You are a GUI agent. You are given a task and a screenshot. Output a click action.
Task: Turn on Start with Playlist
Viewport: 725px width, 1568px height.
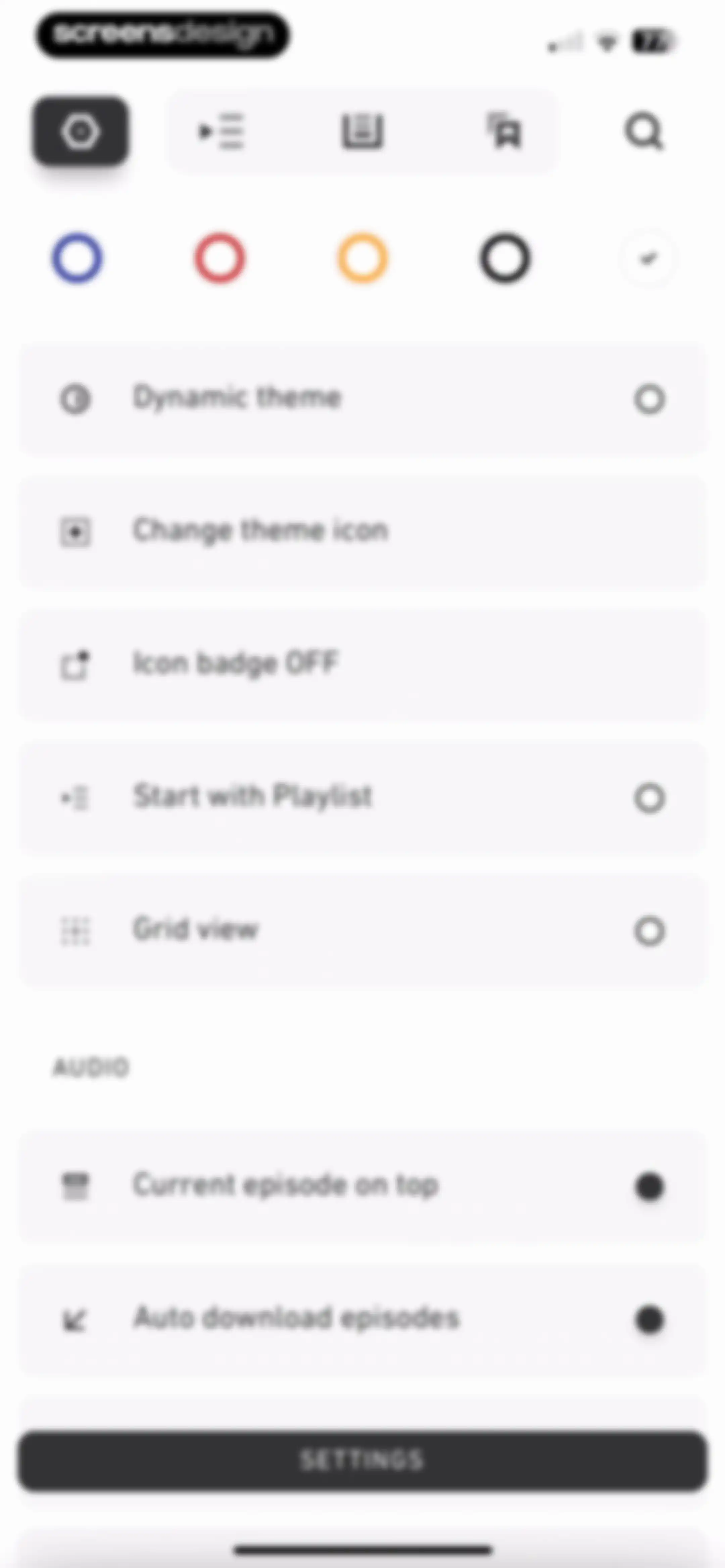tap(363, 797)
